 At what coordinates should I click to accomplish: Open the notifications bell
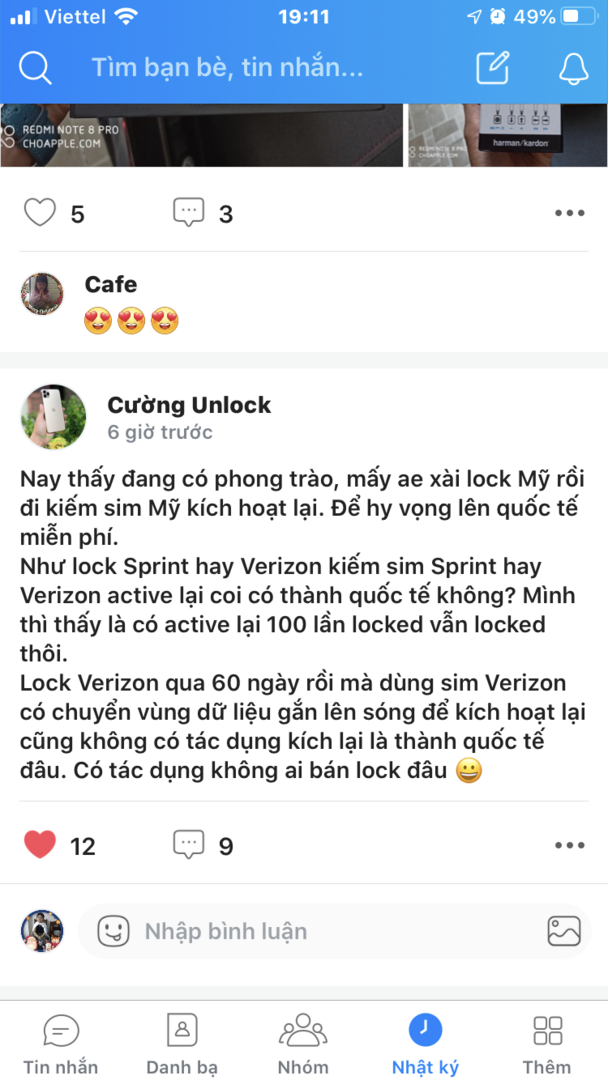pyautogui.click(x=573, y=68)
